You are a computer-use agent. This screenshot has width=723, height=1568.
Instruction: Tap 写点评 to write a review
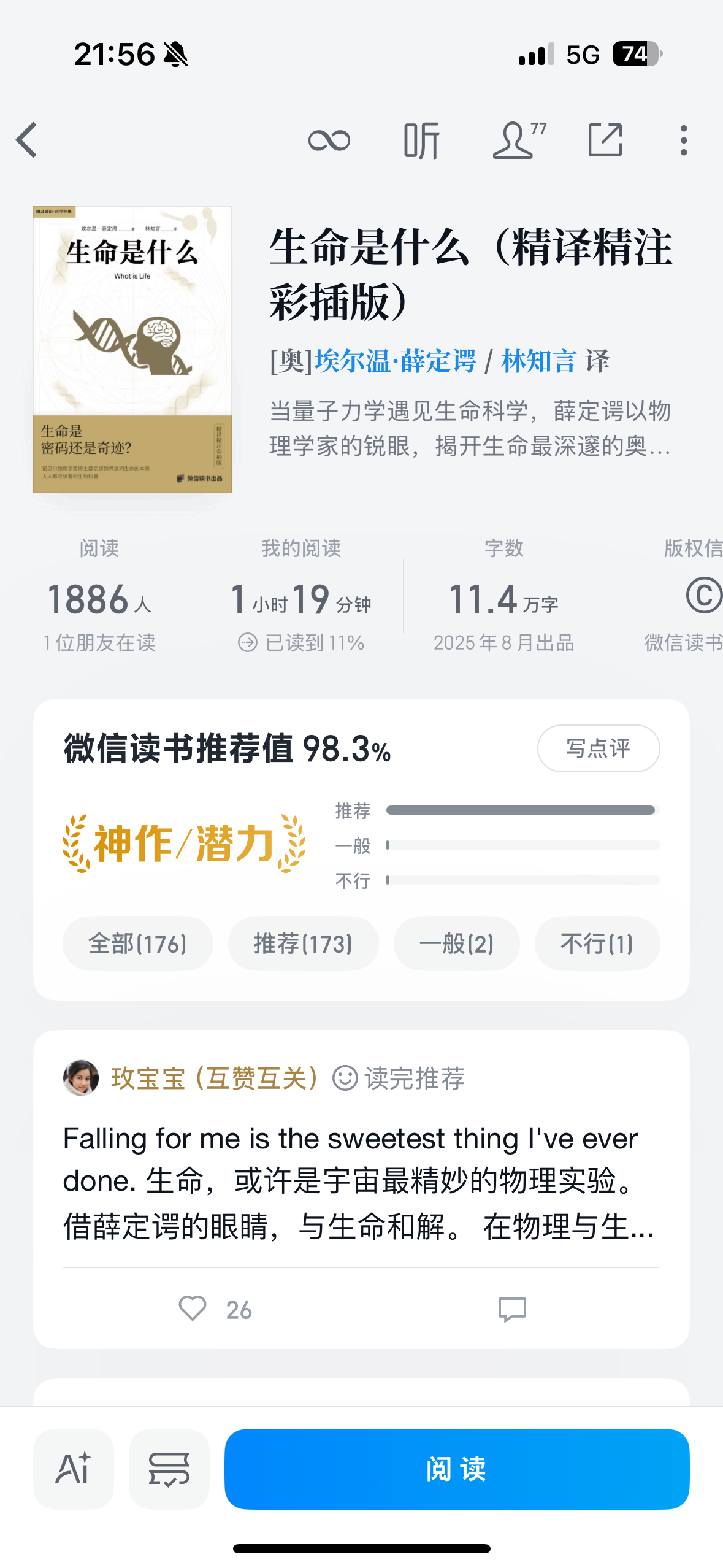(598, 748)
